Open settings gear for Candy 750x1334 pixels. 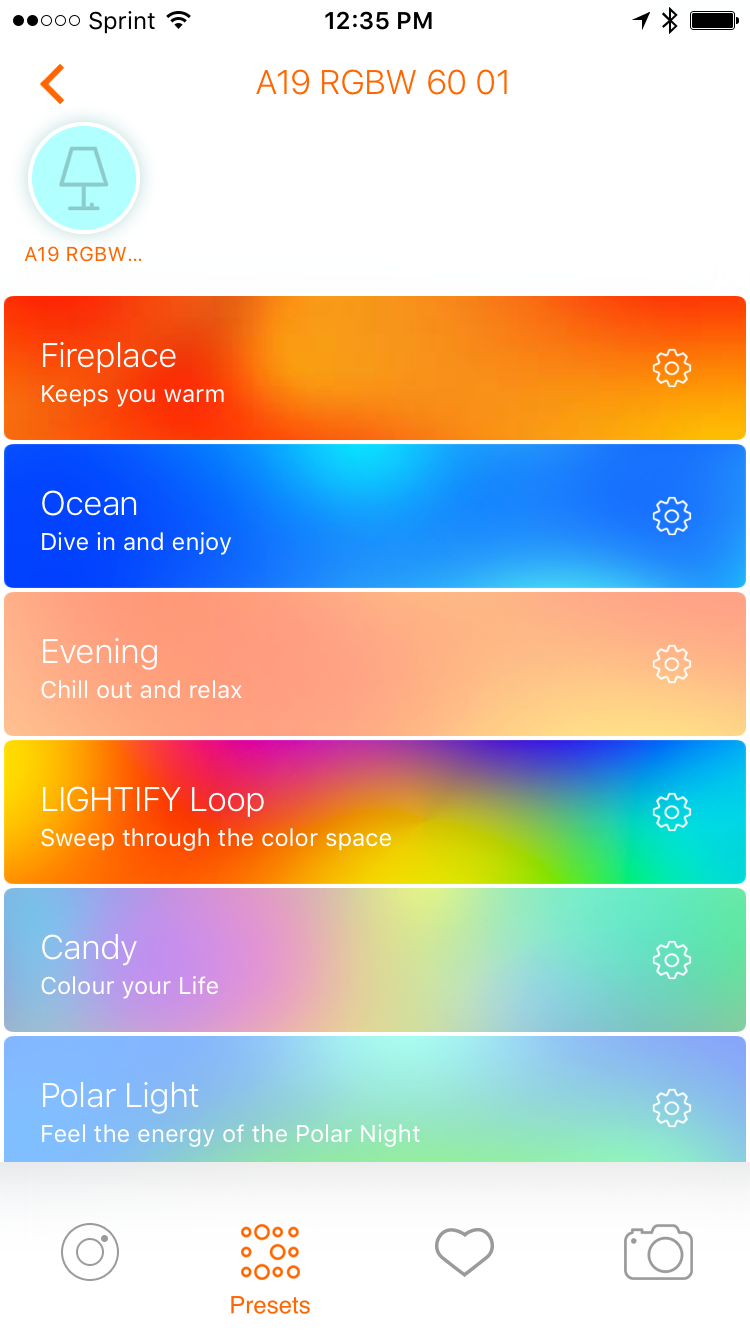pos(672,960)
